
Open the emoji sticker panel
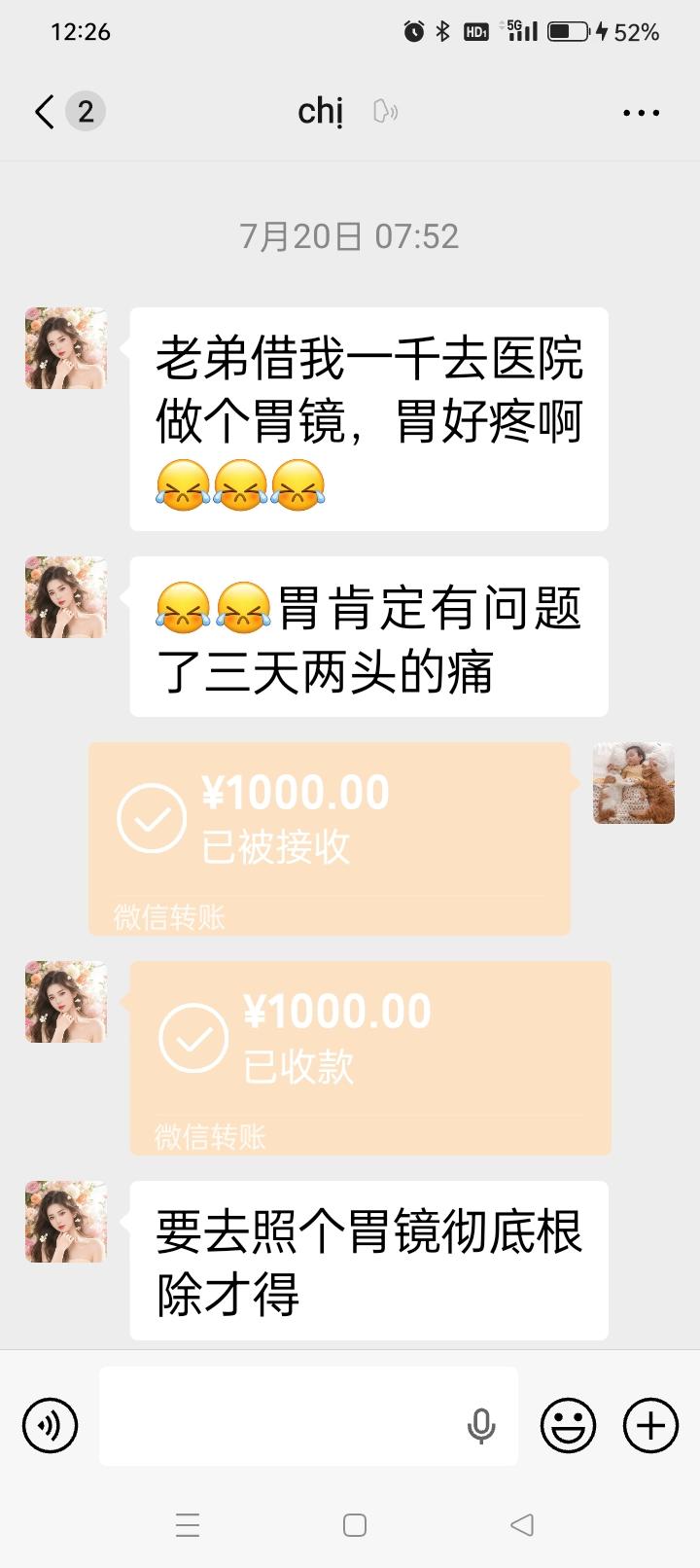568,1426
